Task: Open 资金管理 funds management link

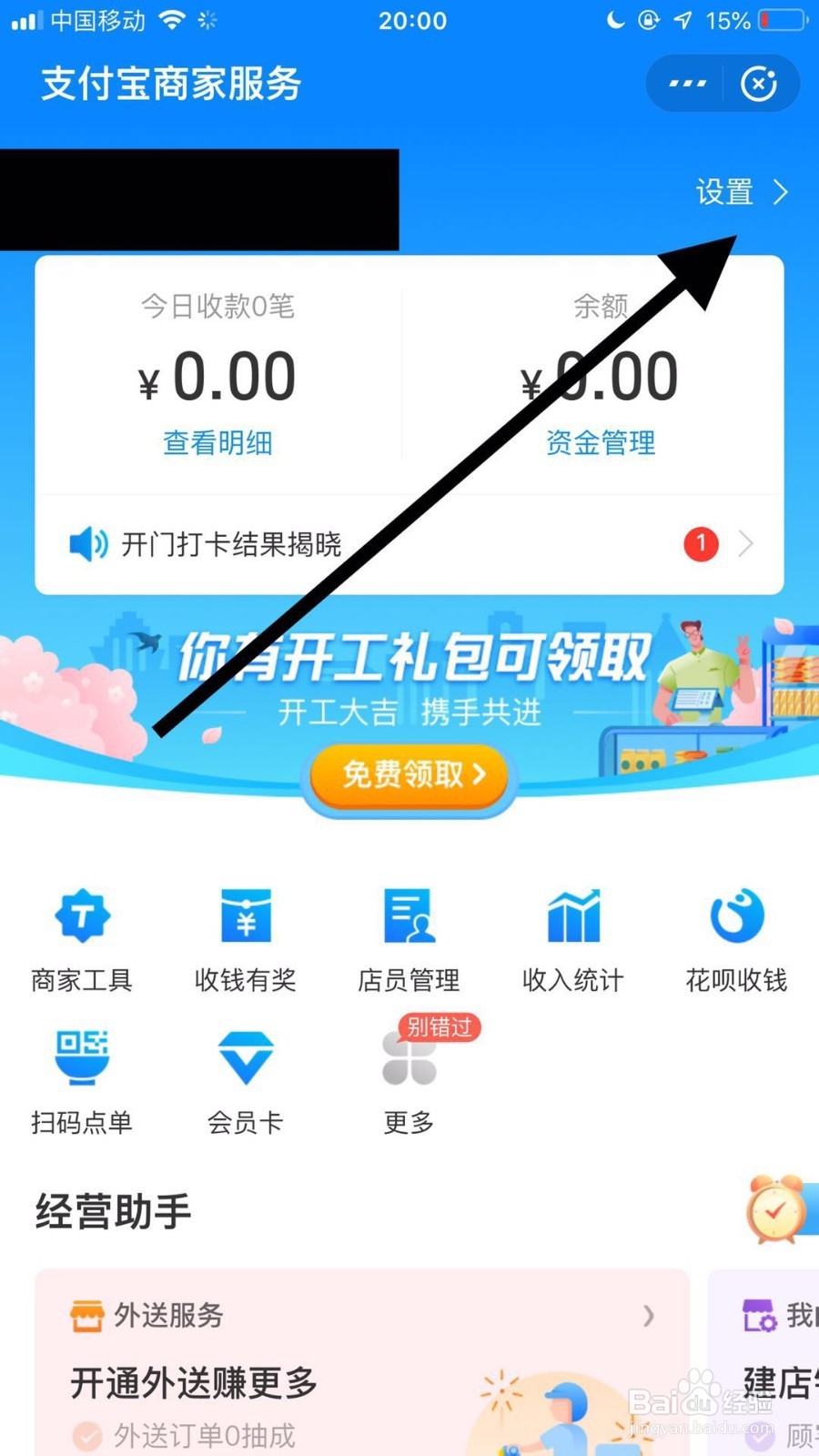Action: (x=601, y=443)
